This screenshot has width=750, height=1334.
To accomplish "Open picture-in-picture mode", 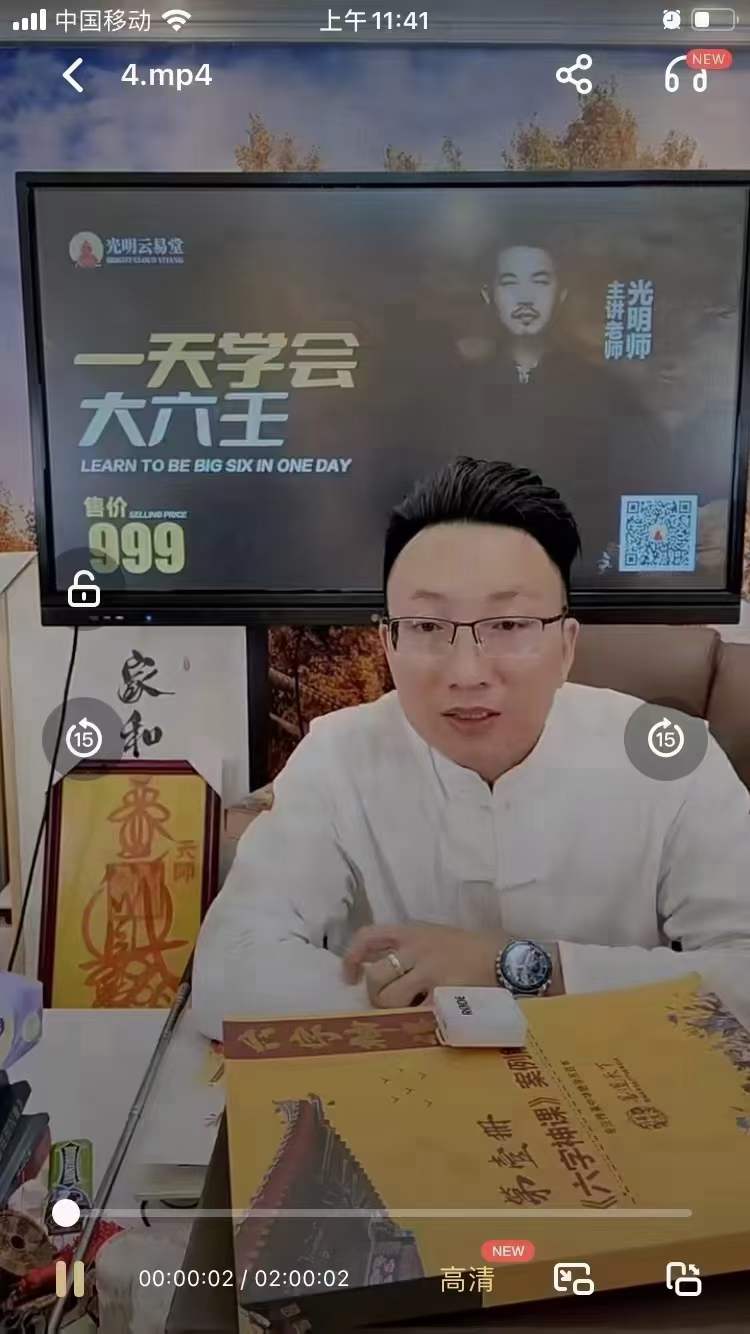I will click(574, 1279).
